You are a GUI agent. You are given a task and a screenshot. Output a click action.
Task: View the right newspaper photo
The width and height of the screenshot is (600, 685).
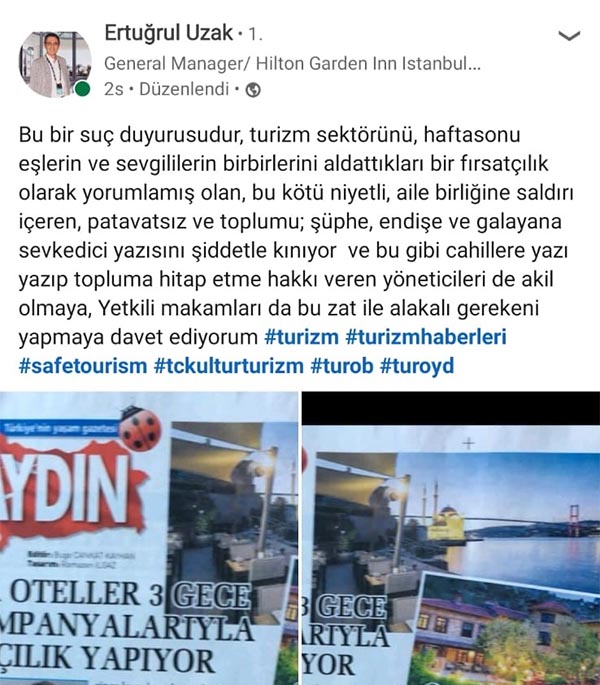(x=451, y=540)
